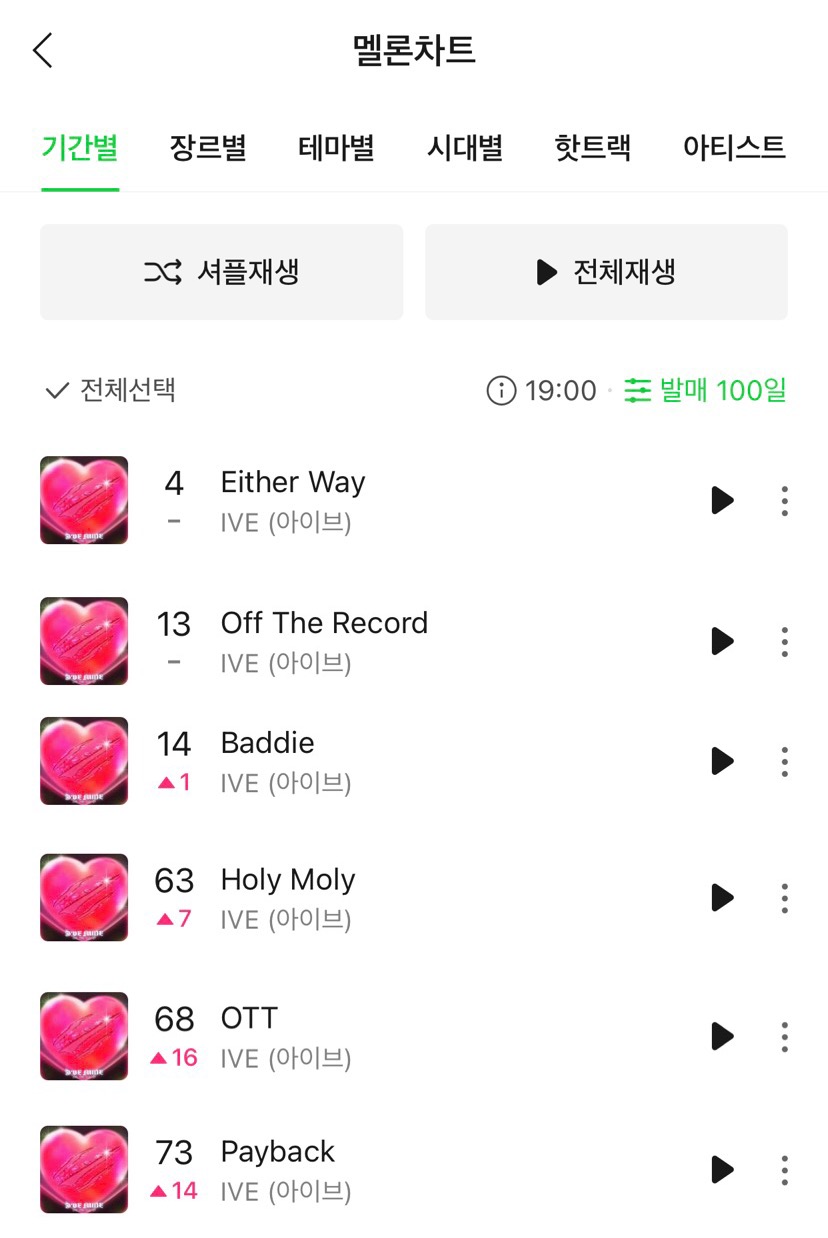Tap the album cover for Either Way
Image resolution: width=828 pixels, height=1238 pixels.
click(x=84, y=500)
